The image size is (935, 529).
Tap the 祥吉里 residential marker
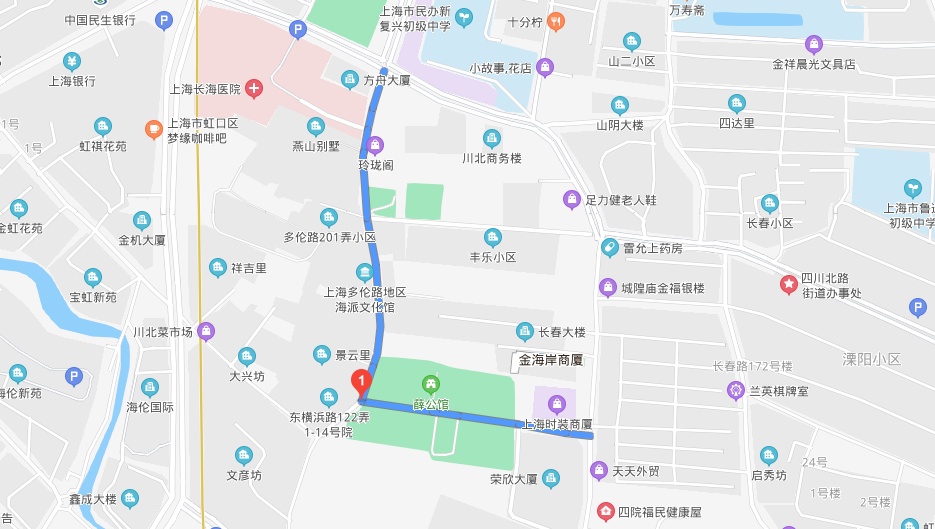(x=218, y=268)
